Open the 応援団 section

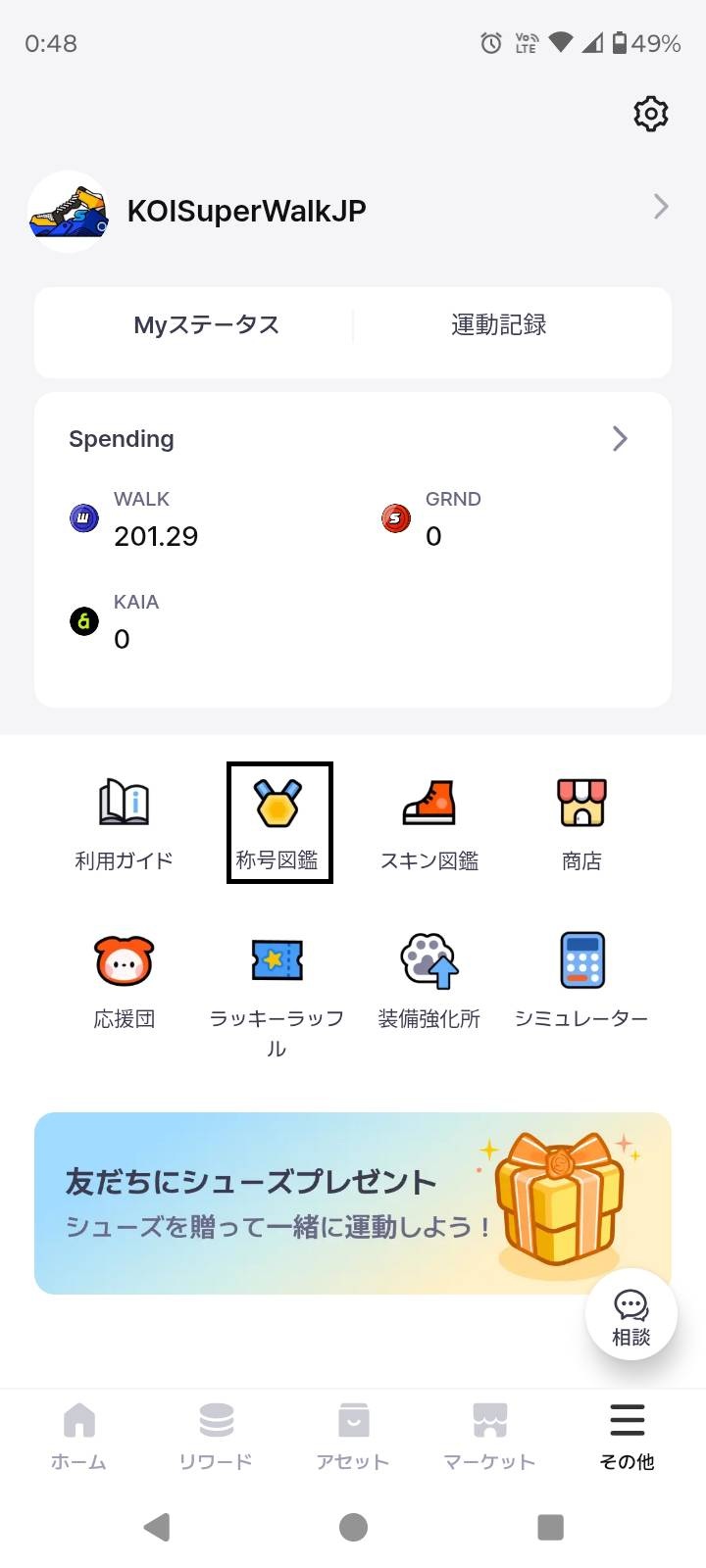124,982
